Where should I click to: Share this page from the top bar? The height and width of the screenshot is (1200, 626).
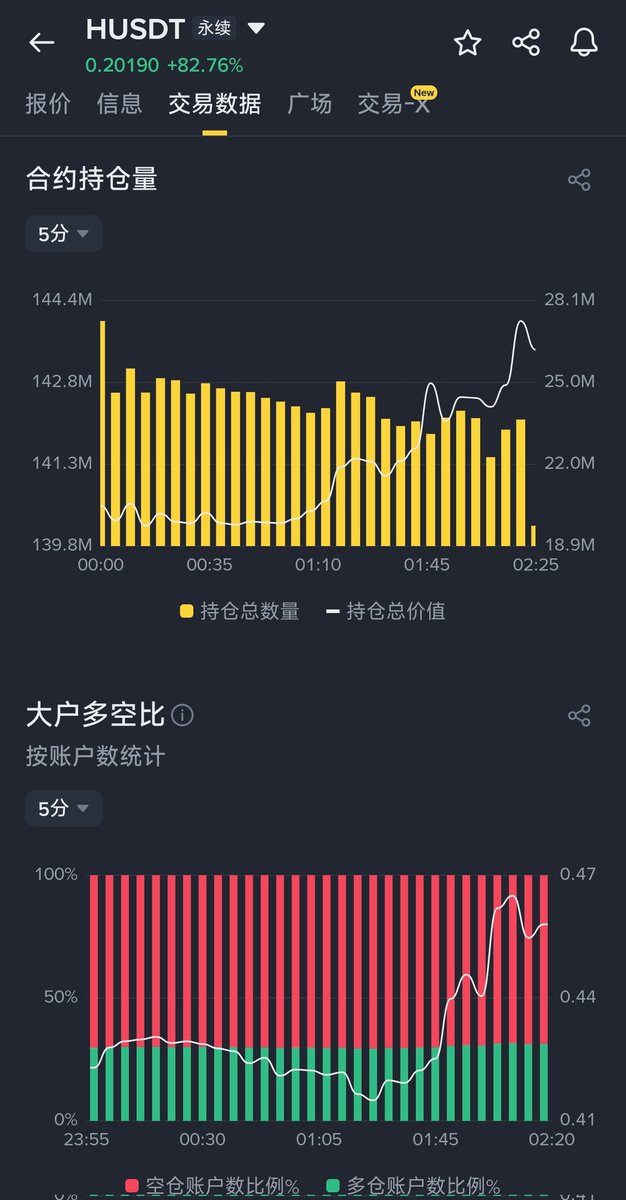click(526, 42)
